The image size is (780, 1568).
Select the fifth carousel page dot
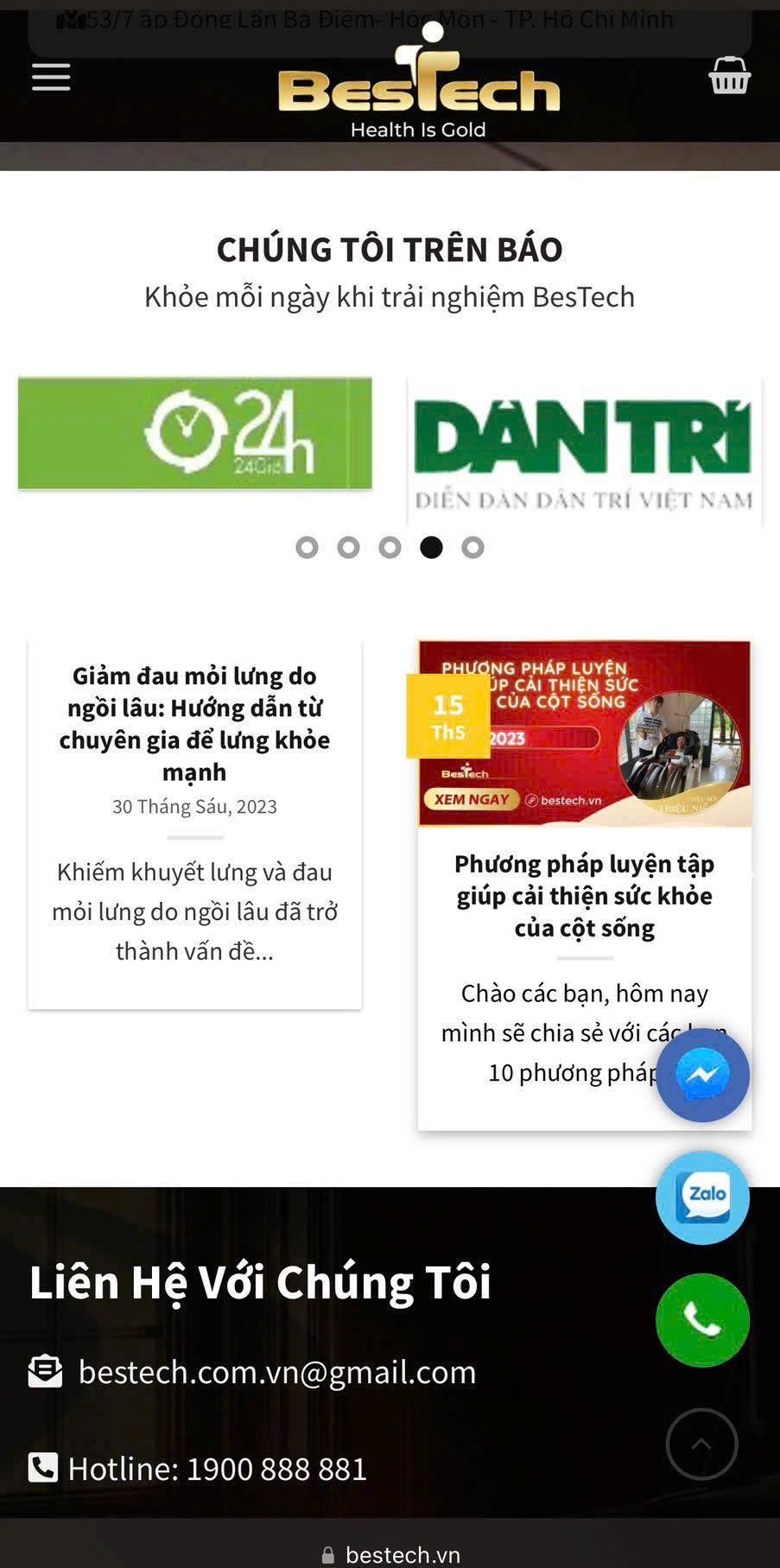472,548
